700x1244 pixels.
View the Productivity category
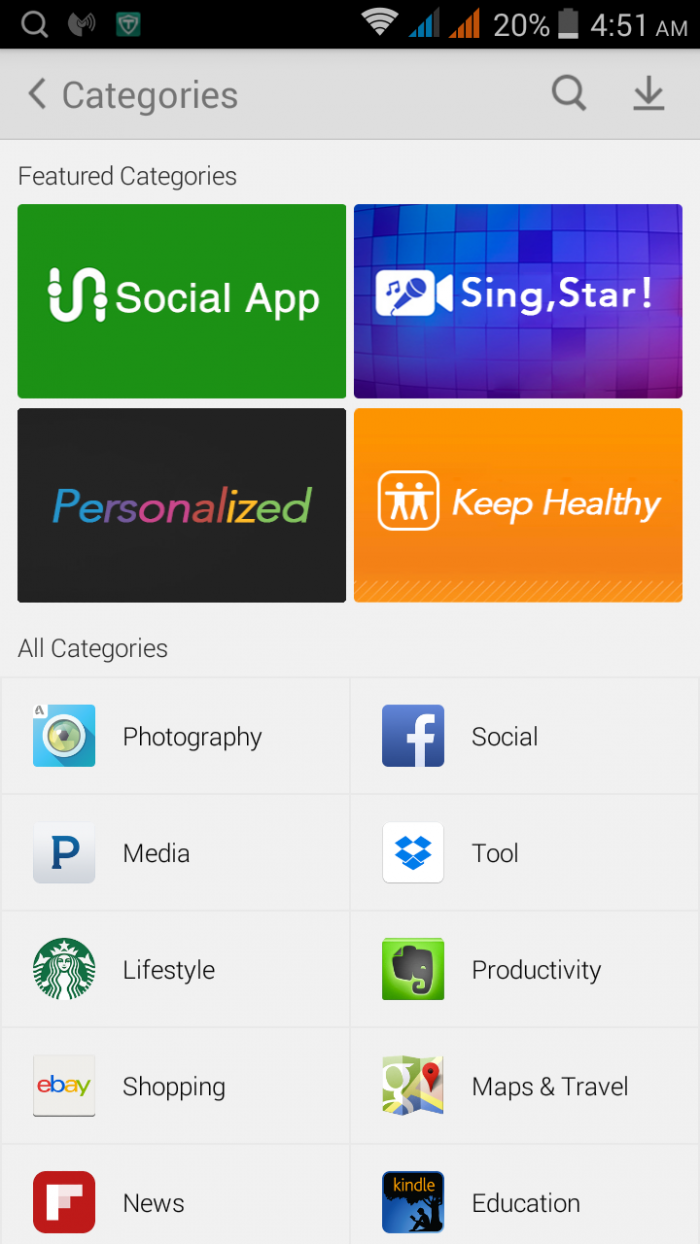(x=524, y=970)
